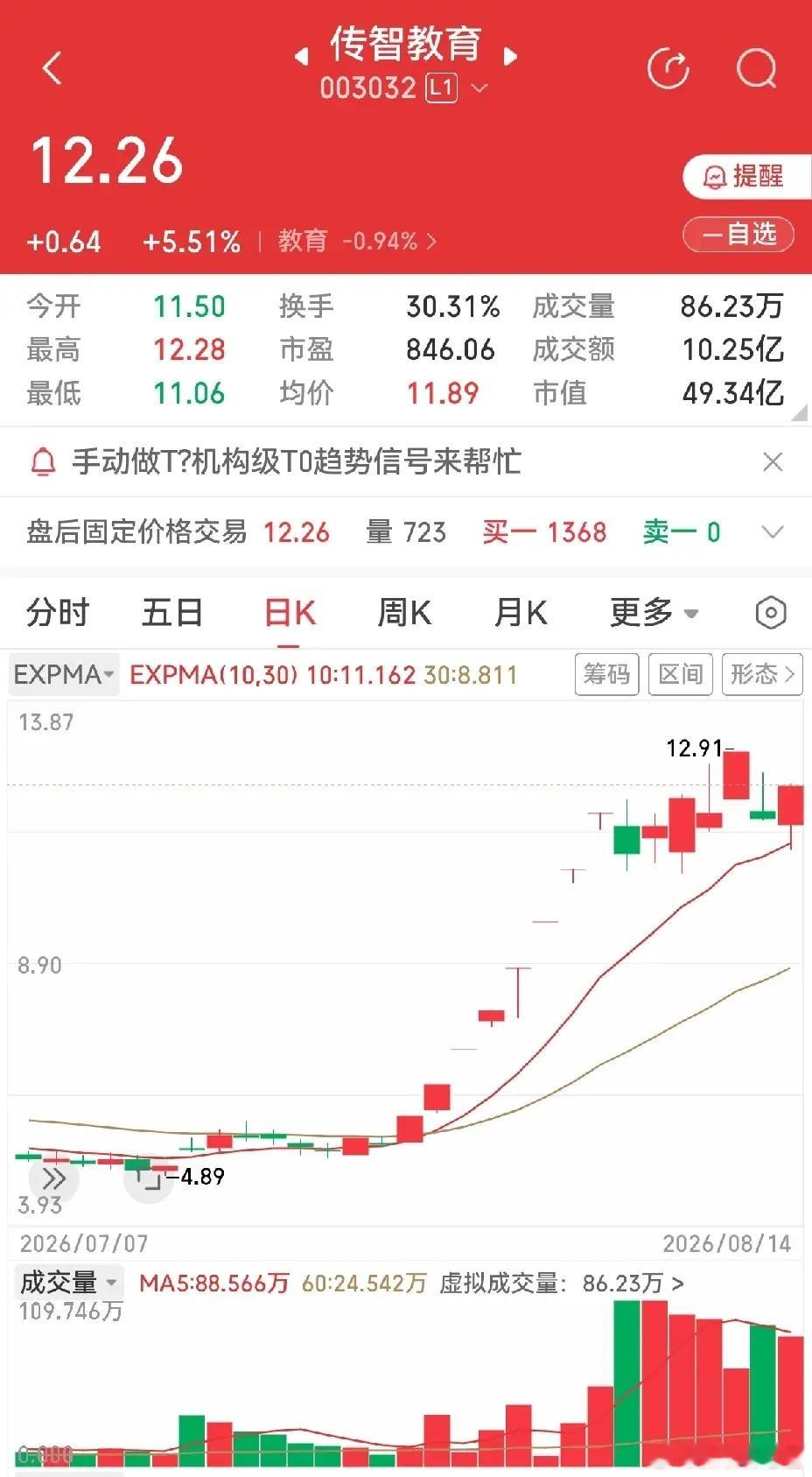Change the 成交量 sub-indicator dropdown
The width and height of the screenshot is (812, 1477).
tap(68, 1283)
